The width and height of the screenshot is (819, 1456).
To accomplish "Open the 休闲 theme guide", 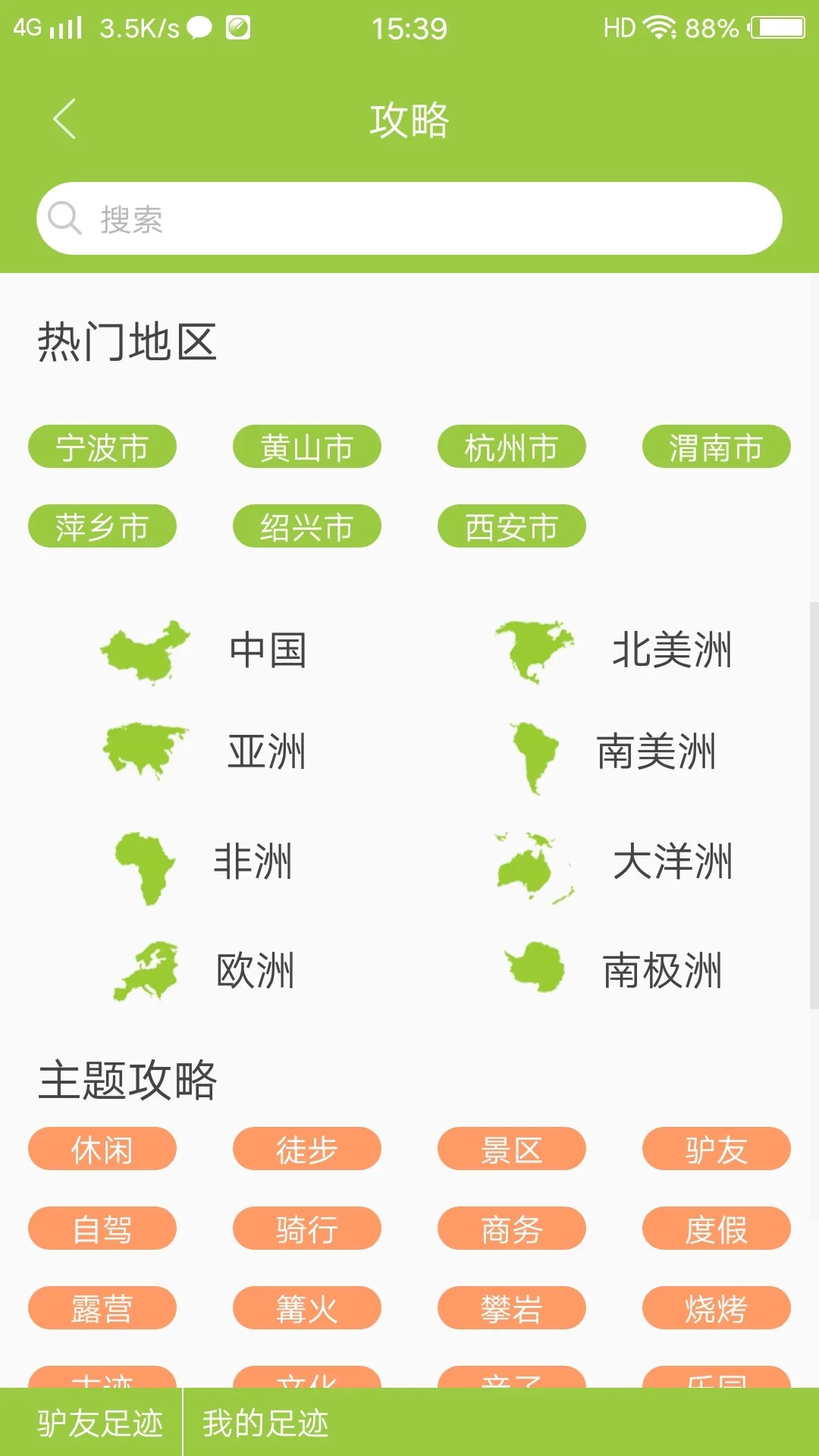I will point(102,1150).
